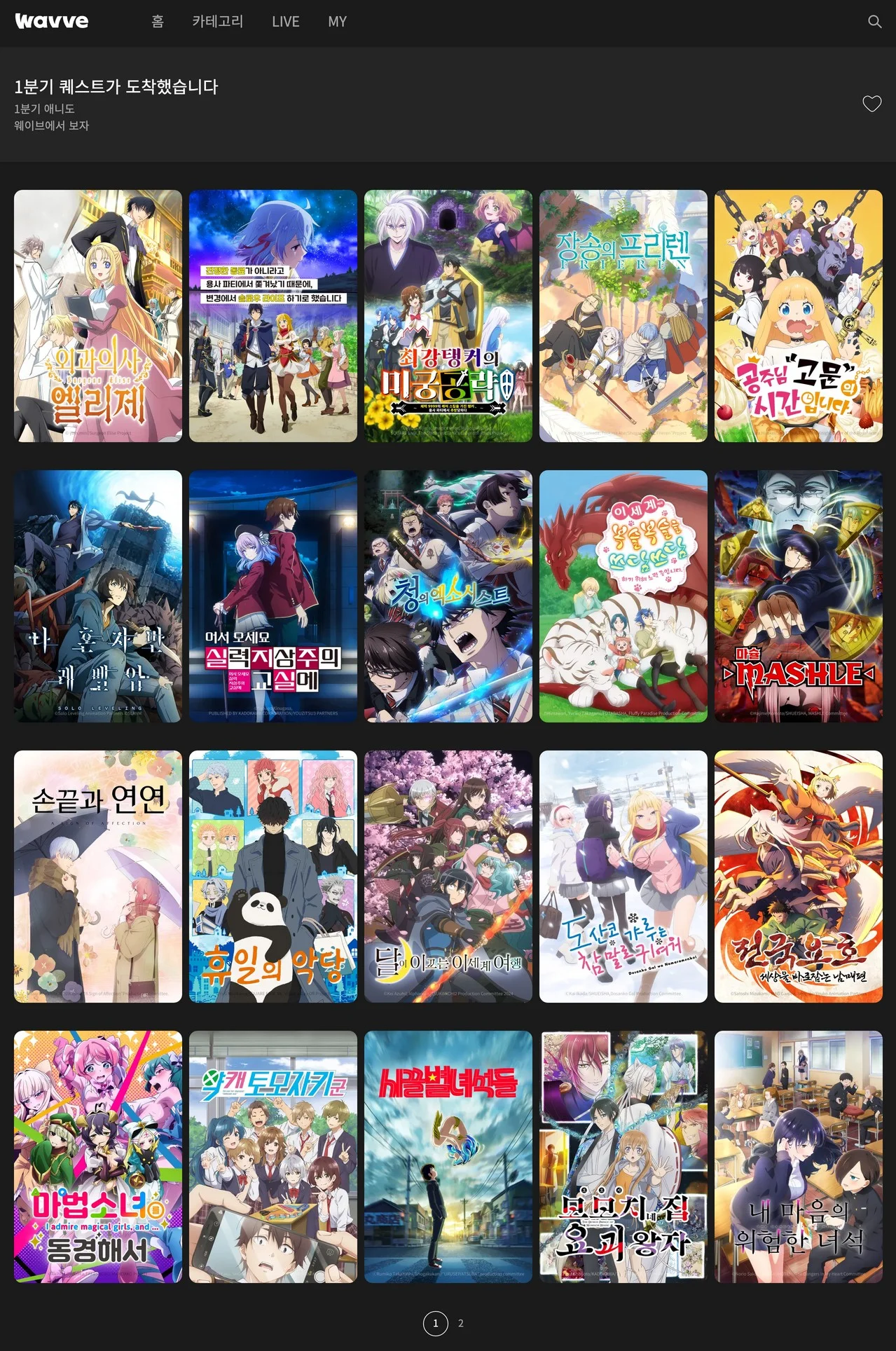Open the 장송의 프리렌 poster
Image resolution: width=896 pixels, height=1351 pixels.
click(x=623, y=315)
